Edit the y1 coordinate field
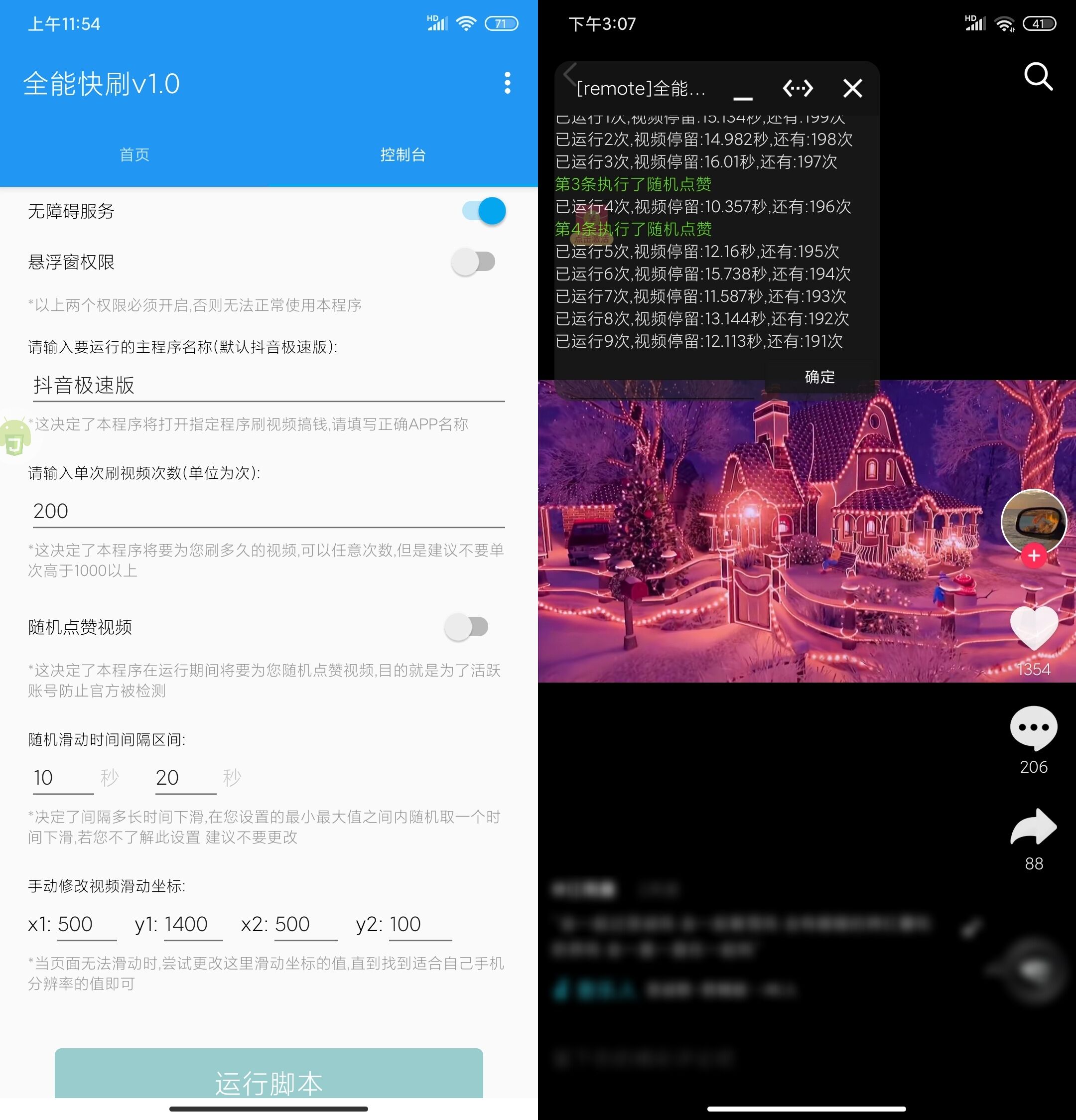 (192, 924)
